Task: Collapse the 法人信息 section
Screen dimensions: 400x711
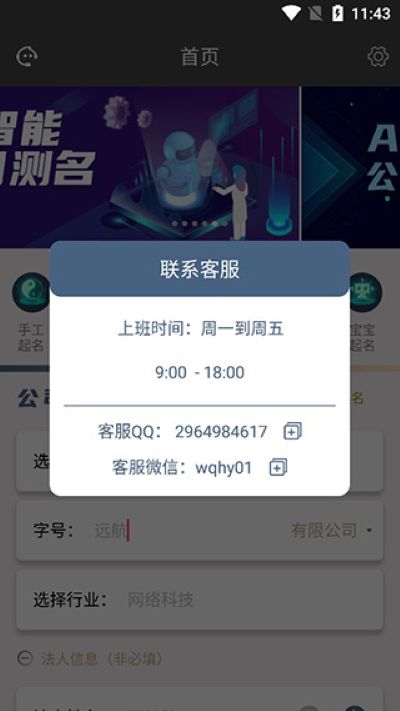Action: [x=24, y=658]
